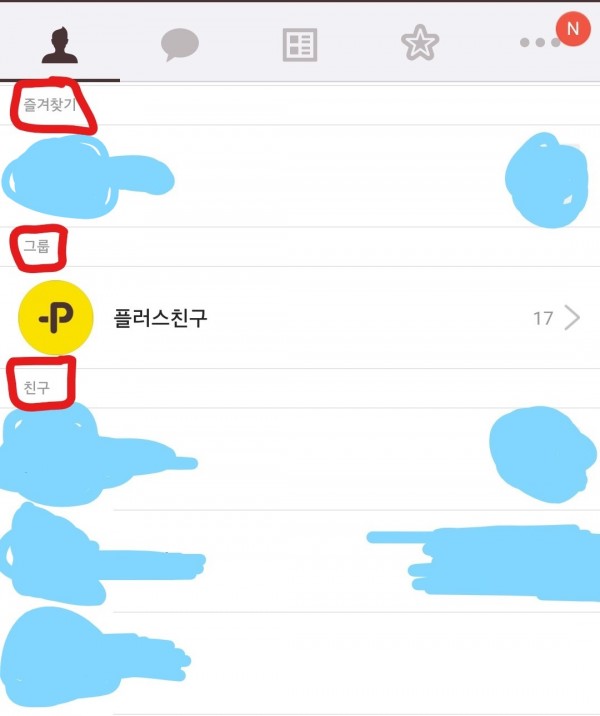Open the star find tab
The height and width of the screenshot is (716, 600).
pos(420,44)
